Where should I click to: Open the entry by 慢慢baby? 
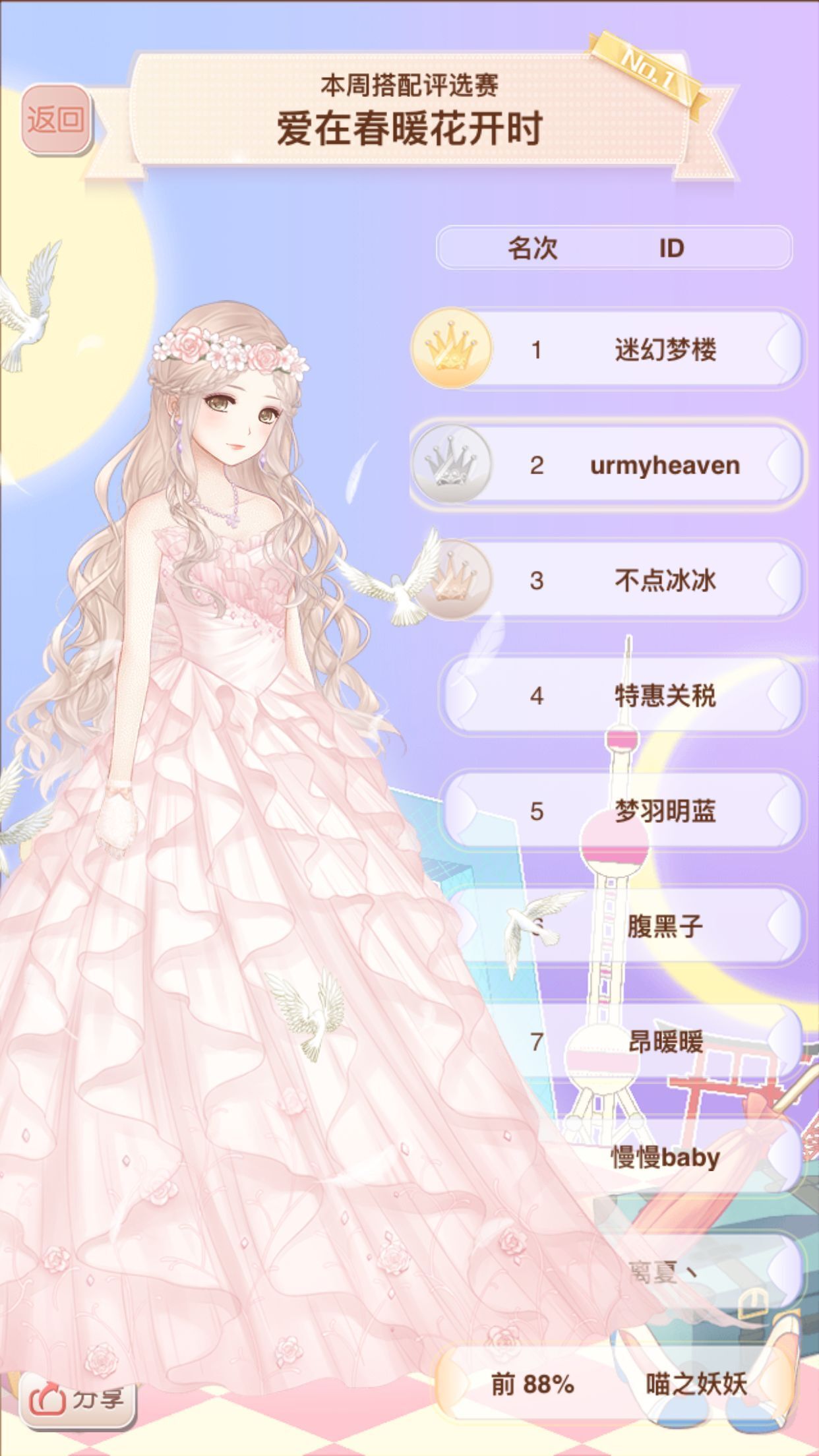tap(659, 1157)
